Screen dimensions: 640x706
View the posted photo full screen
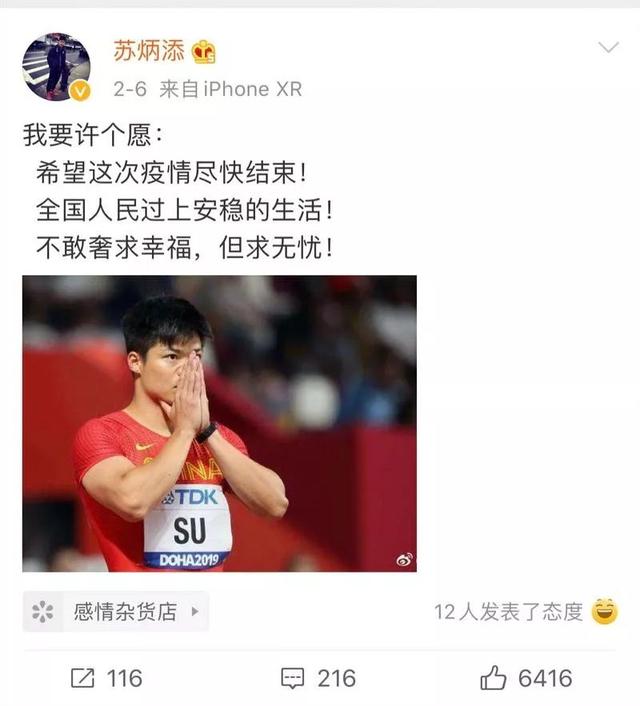coord(219,423)
